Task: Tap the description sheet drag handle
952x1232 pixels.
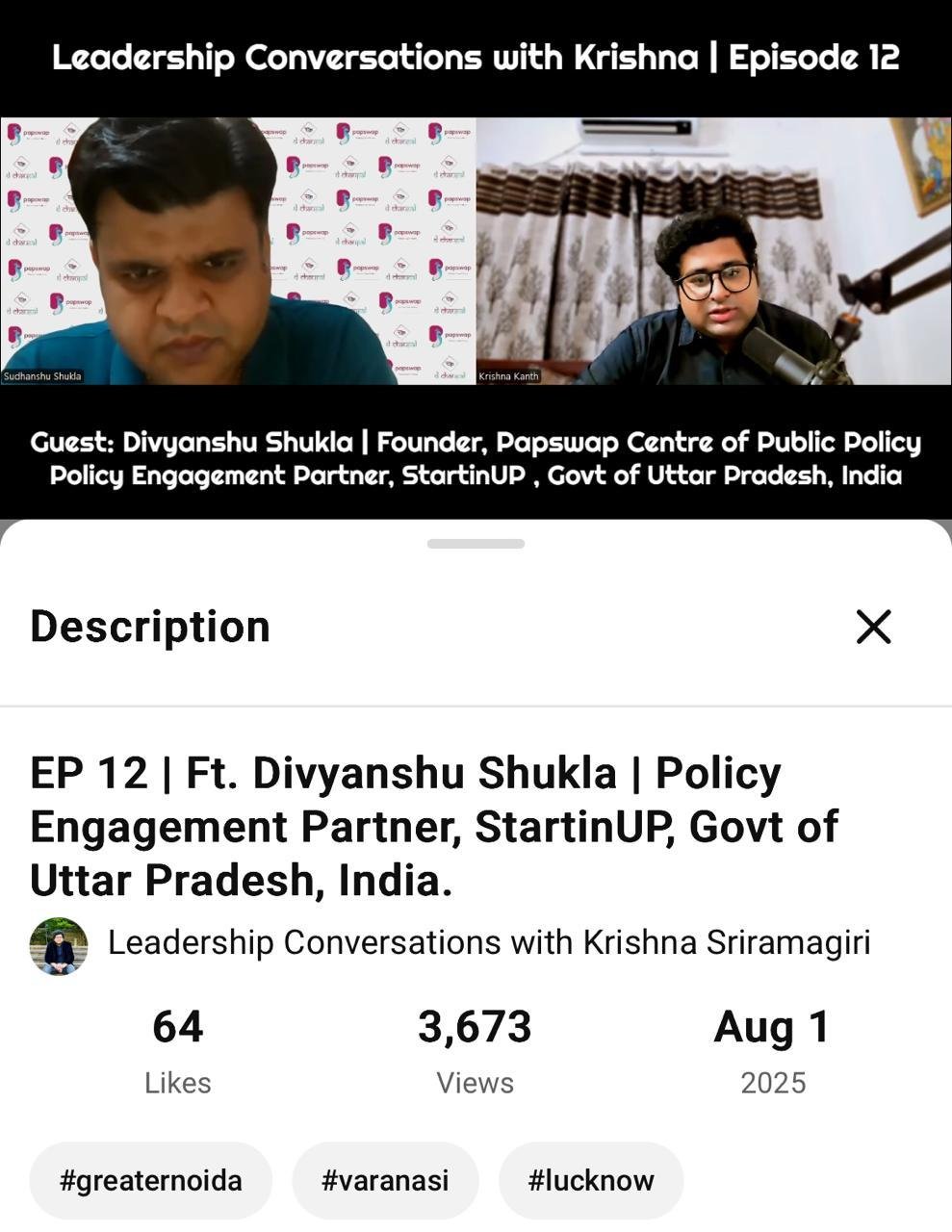Action: pos(476,544)
